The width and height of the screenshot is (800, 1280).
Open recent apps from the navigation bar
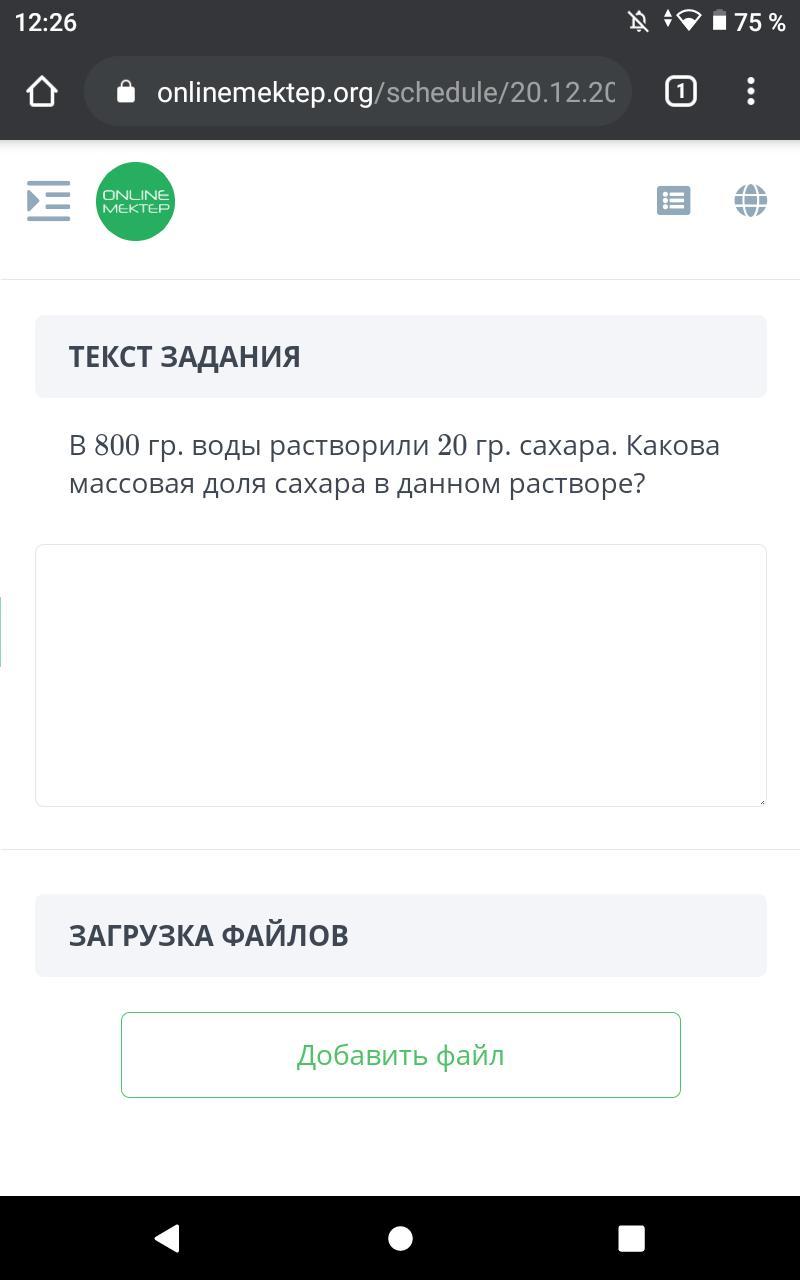[x=631, y=1238]
